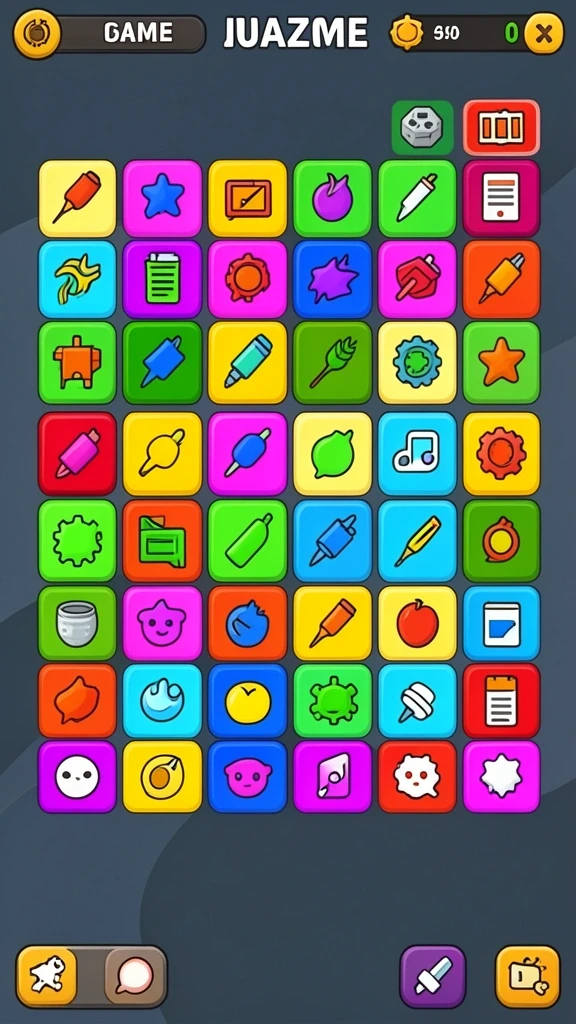Open the yellow creature button at the bottom
The image size is (576, 1024).
click(x=47, y=976)
